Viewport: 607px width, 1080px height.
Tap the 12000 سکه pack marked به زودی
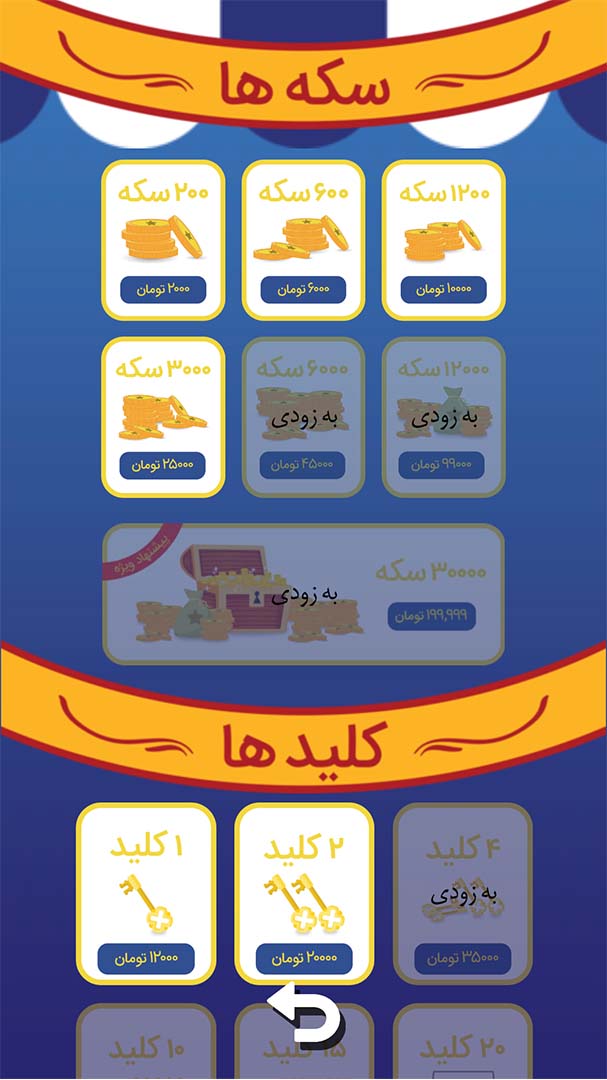pyautogui.click(x=444, y=417)
